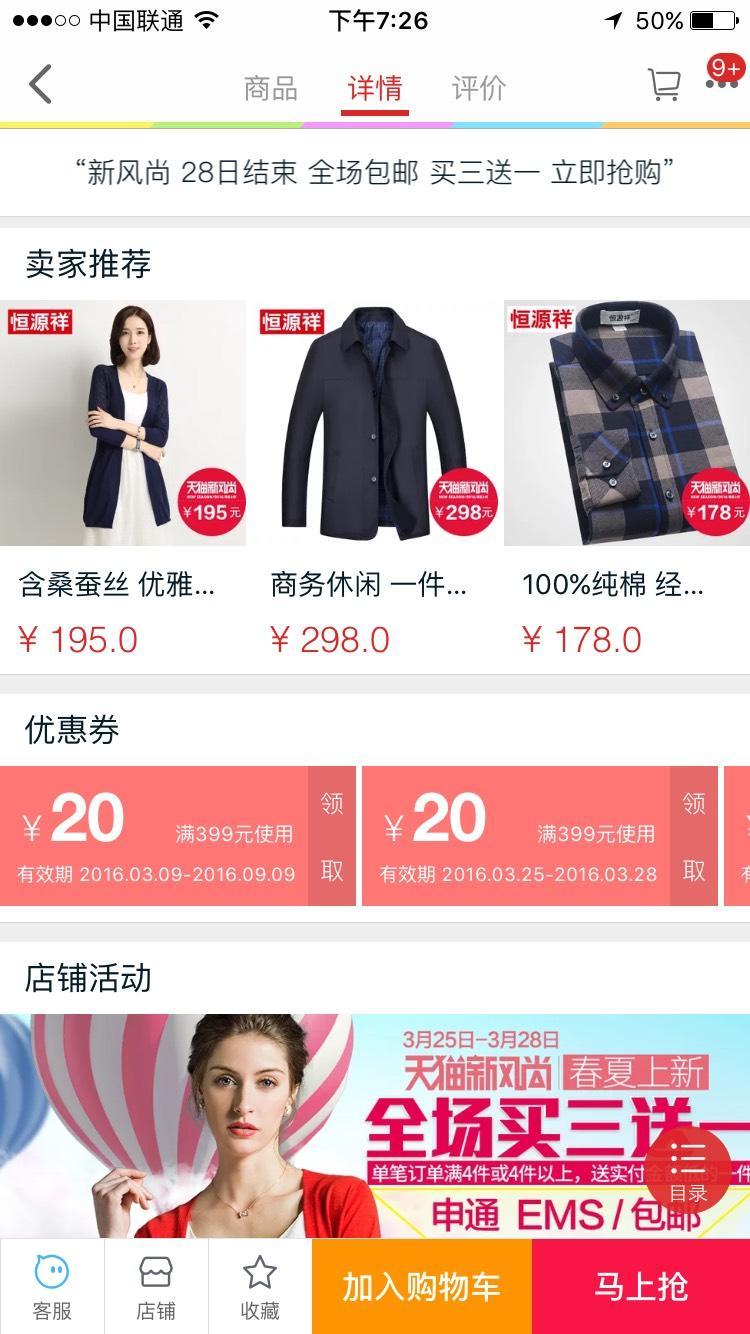Tap 加入购物车 to add to cart
750x1334 pixels.
tap(420, 1287)
